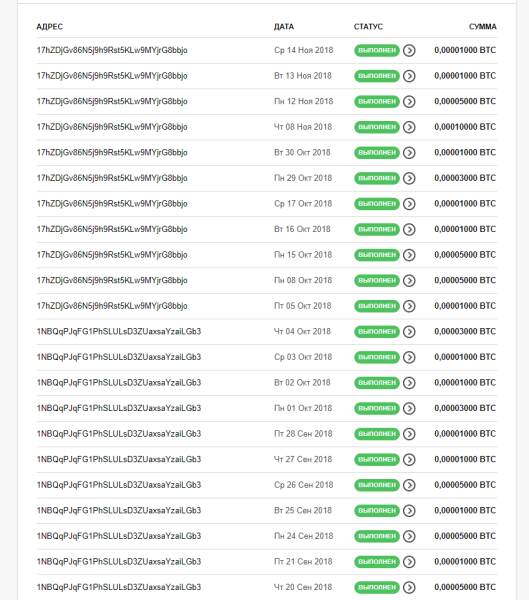The width and height of the screenshot is (529, 600).
Task: Tap details arrow for 24 Сен 2018
Action: [x=409, y=536]
